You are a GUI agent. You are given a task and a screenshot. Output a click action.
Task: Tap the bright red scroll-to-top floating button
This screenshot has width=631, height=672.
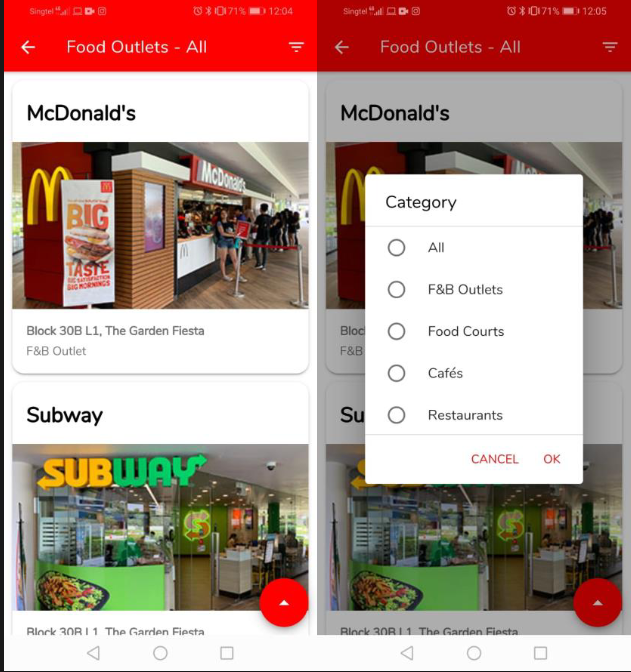point(284,603)
